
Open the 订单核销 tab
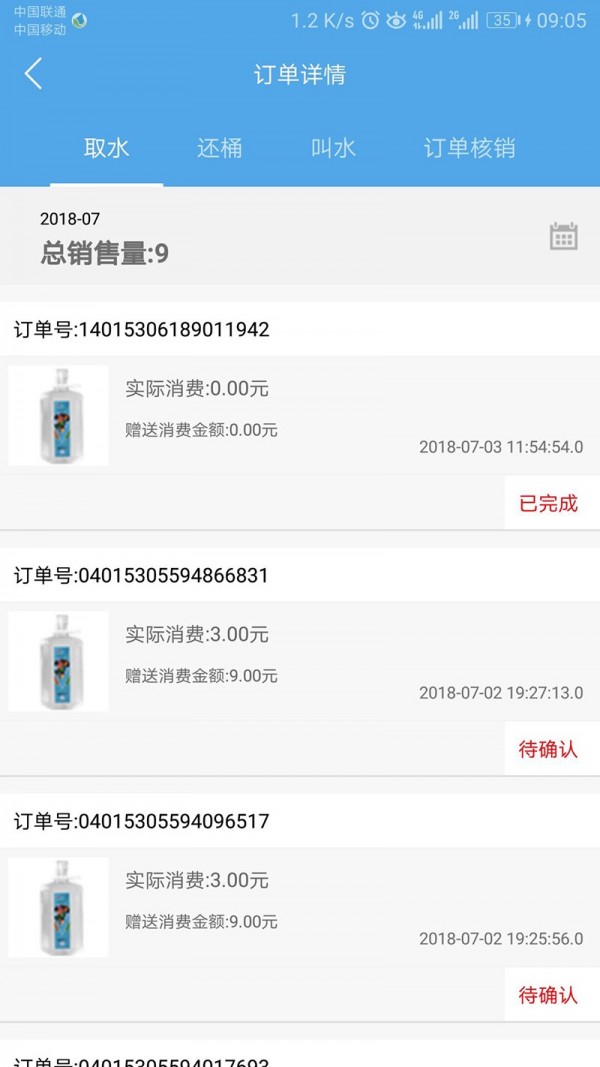pos(469,148)
